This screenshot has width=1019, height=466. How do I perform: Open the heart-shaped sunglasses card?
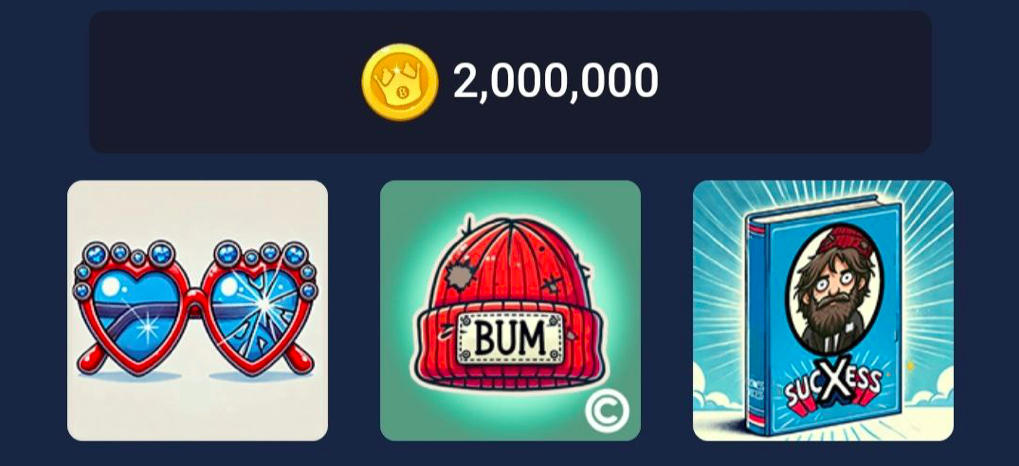[x=197, y=310]
